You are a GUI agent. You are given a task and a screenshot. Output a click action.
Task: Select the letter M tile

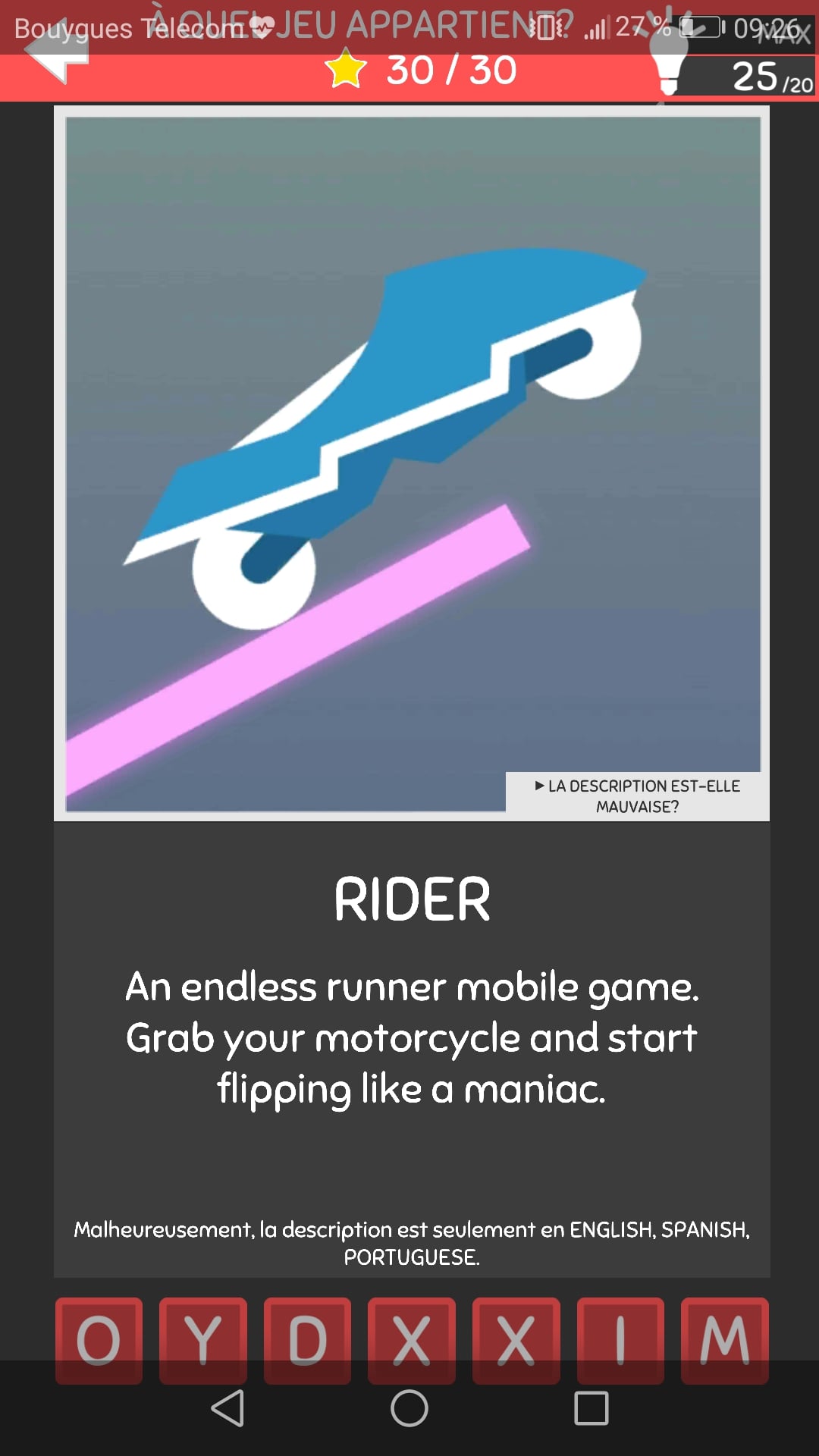(724, 1340)
